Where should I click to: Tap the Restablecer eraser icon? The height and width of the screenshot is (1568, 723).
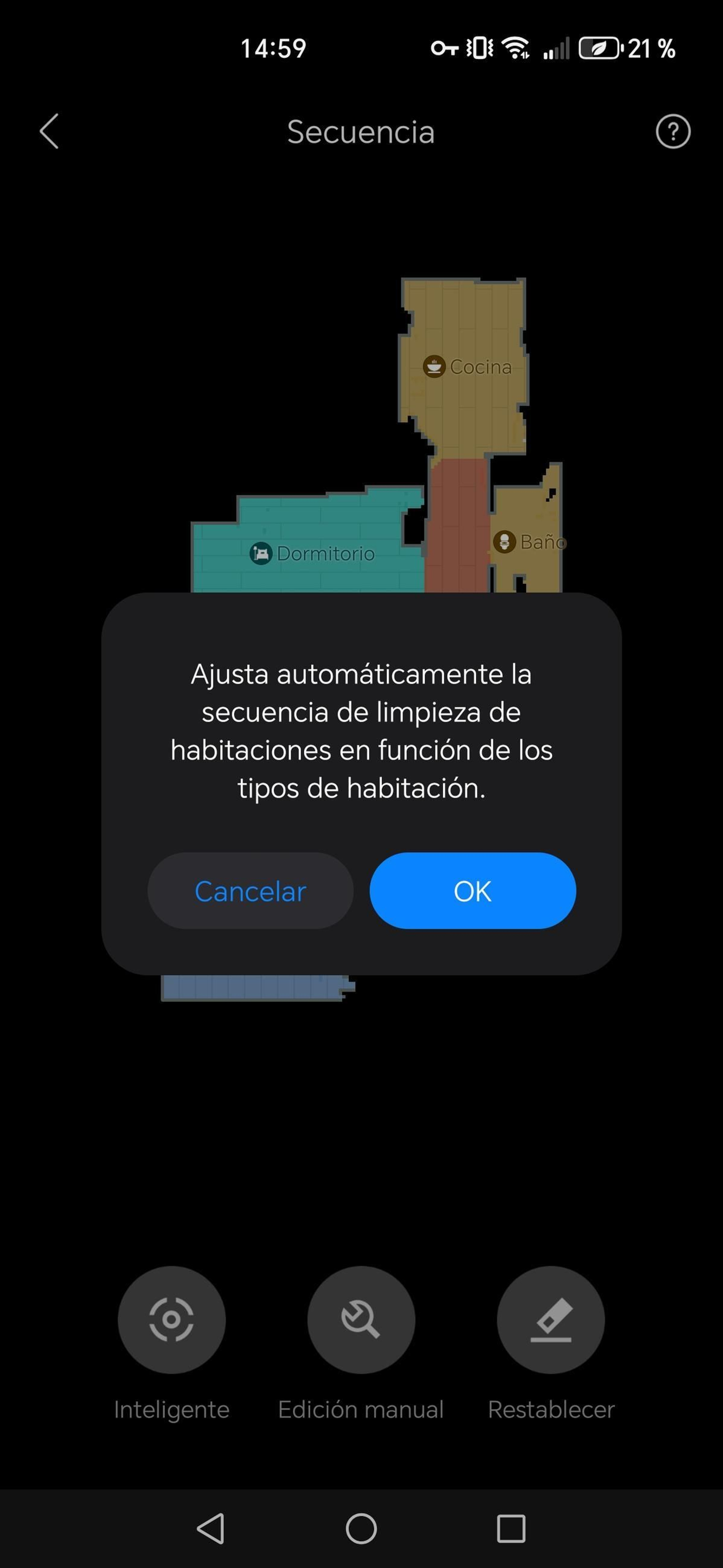click(551, 1320)
